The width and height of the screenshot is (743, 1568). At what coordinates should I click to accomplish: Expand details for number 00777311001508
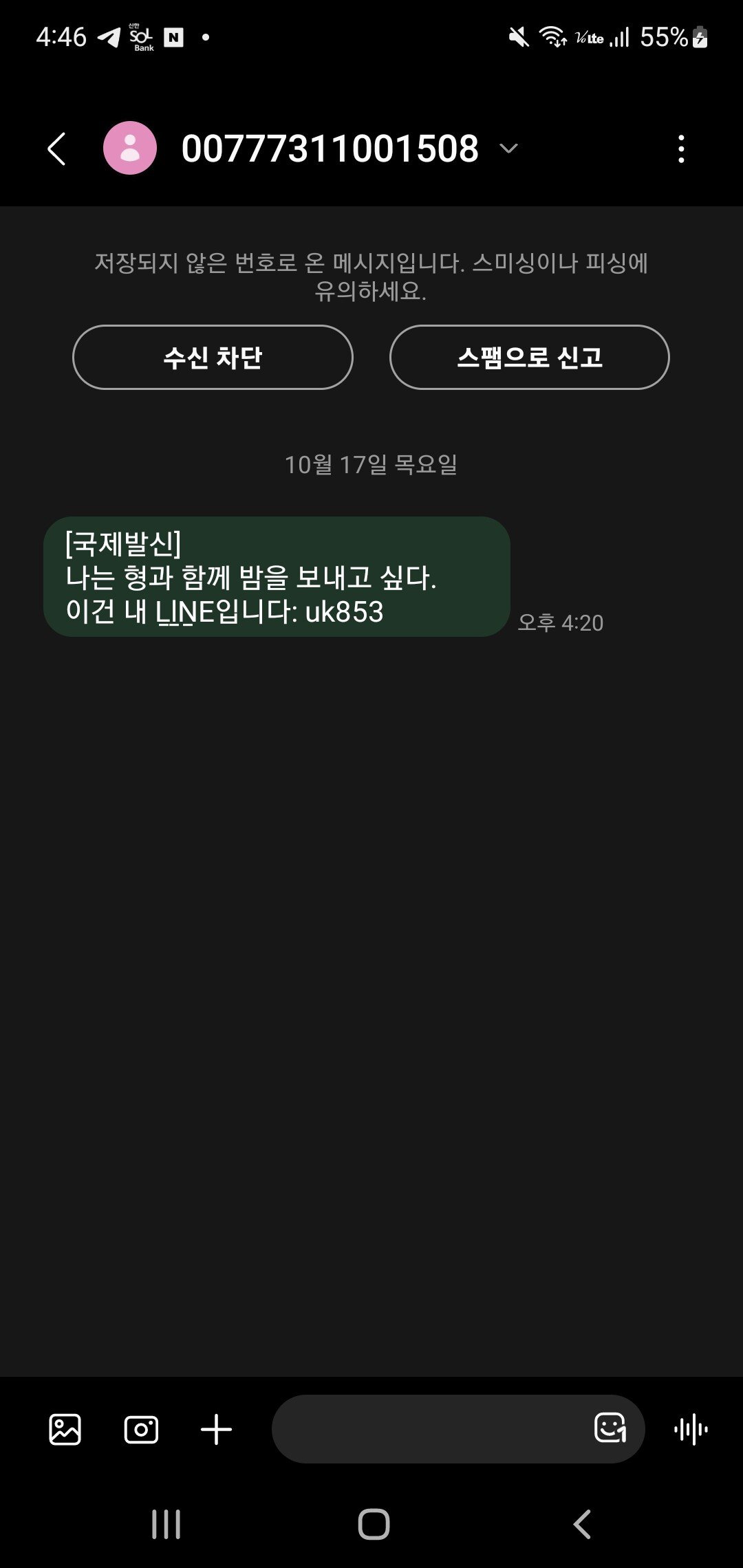point(508,149)
